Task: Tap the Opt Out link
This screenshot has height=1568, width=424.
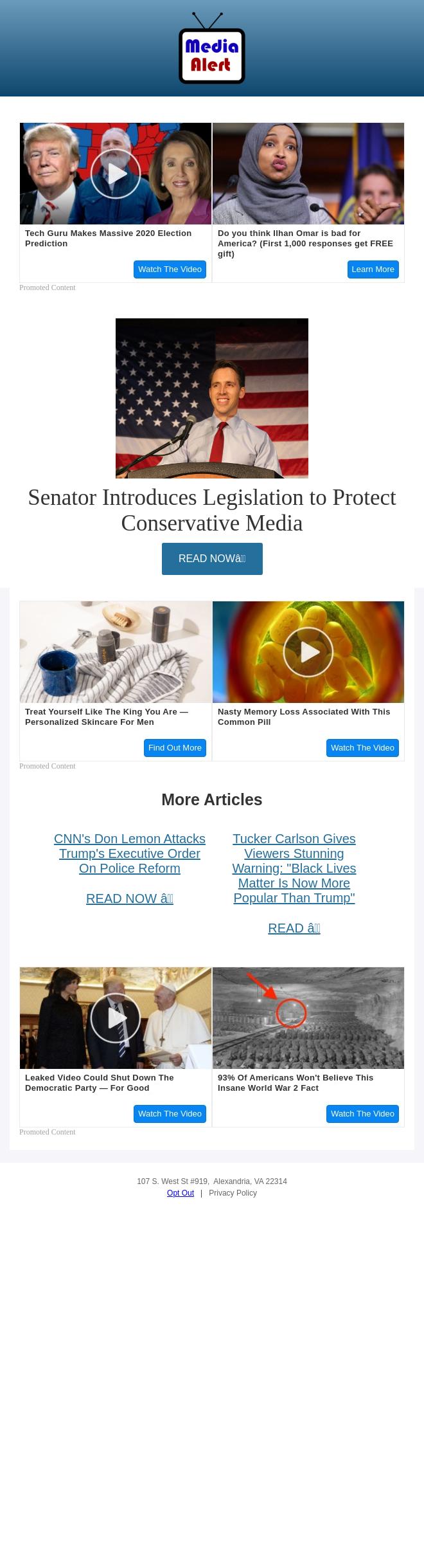Action: point(181,1193)
